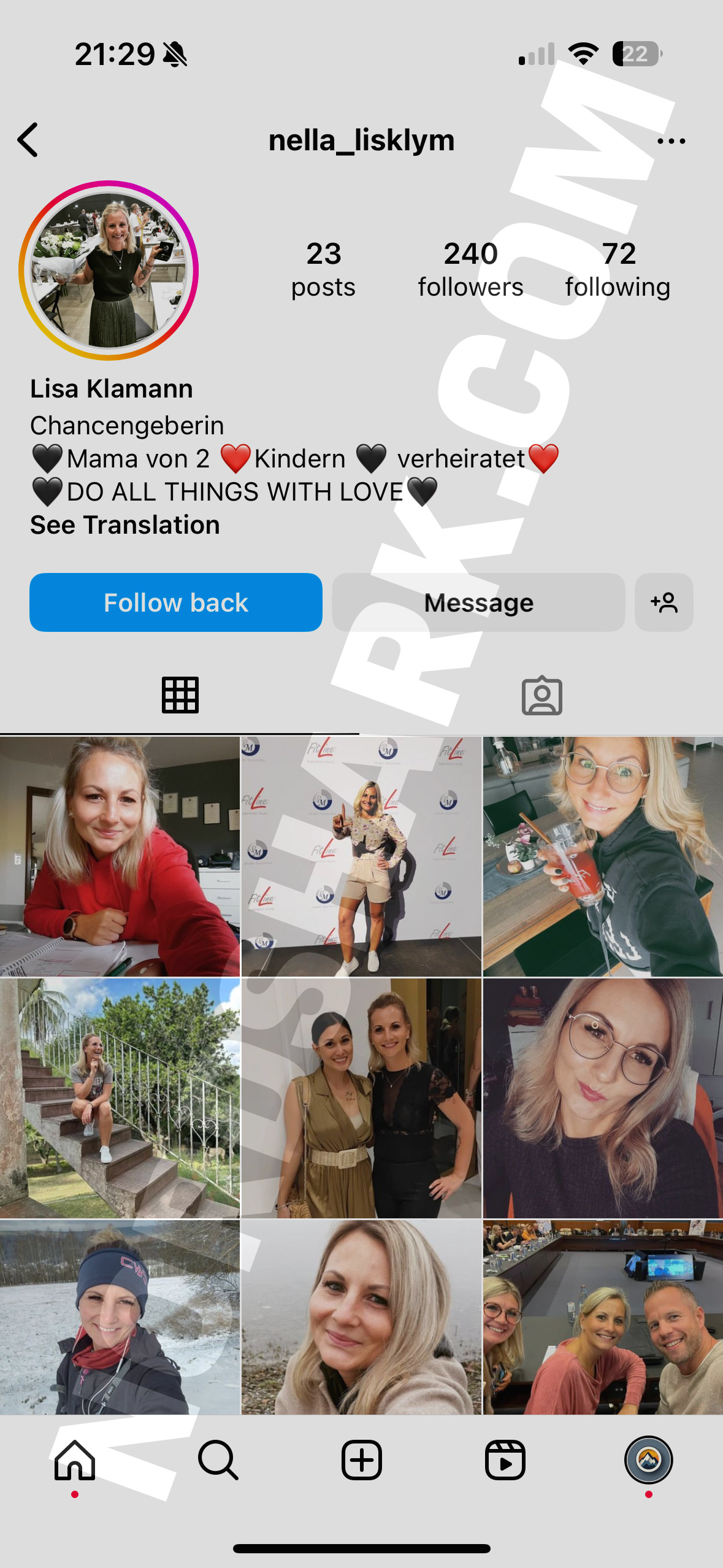Go back using the arrow icon
Image resolution: width=723 pixels, height=1568 pixels.
(28, 140)
